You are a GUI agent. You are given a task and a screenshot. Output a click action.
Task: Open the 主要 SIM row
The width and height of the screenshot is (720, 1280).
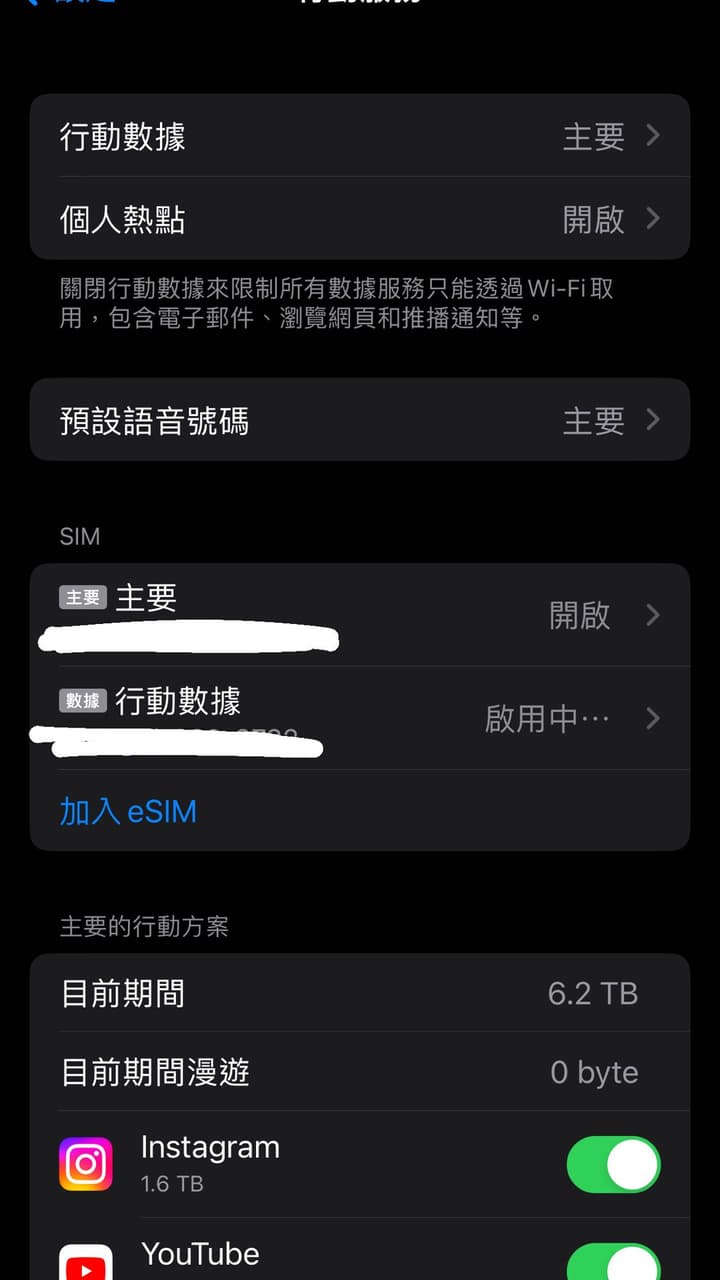coord(360,615)
